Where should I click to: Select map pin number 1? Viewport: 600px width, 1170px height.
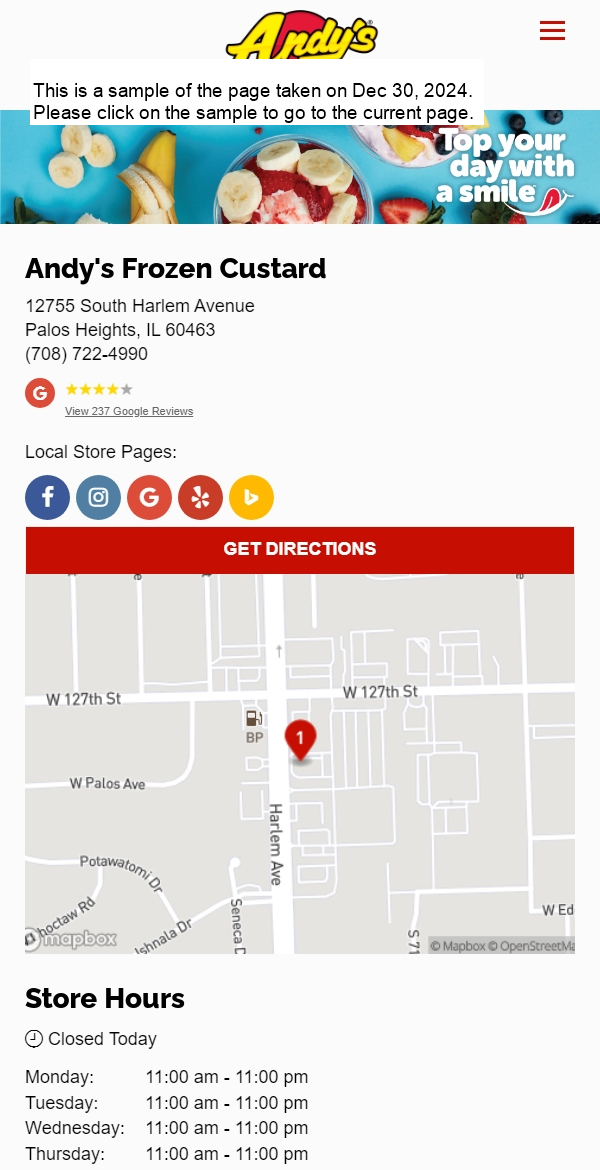(300, 739)
